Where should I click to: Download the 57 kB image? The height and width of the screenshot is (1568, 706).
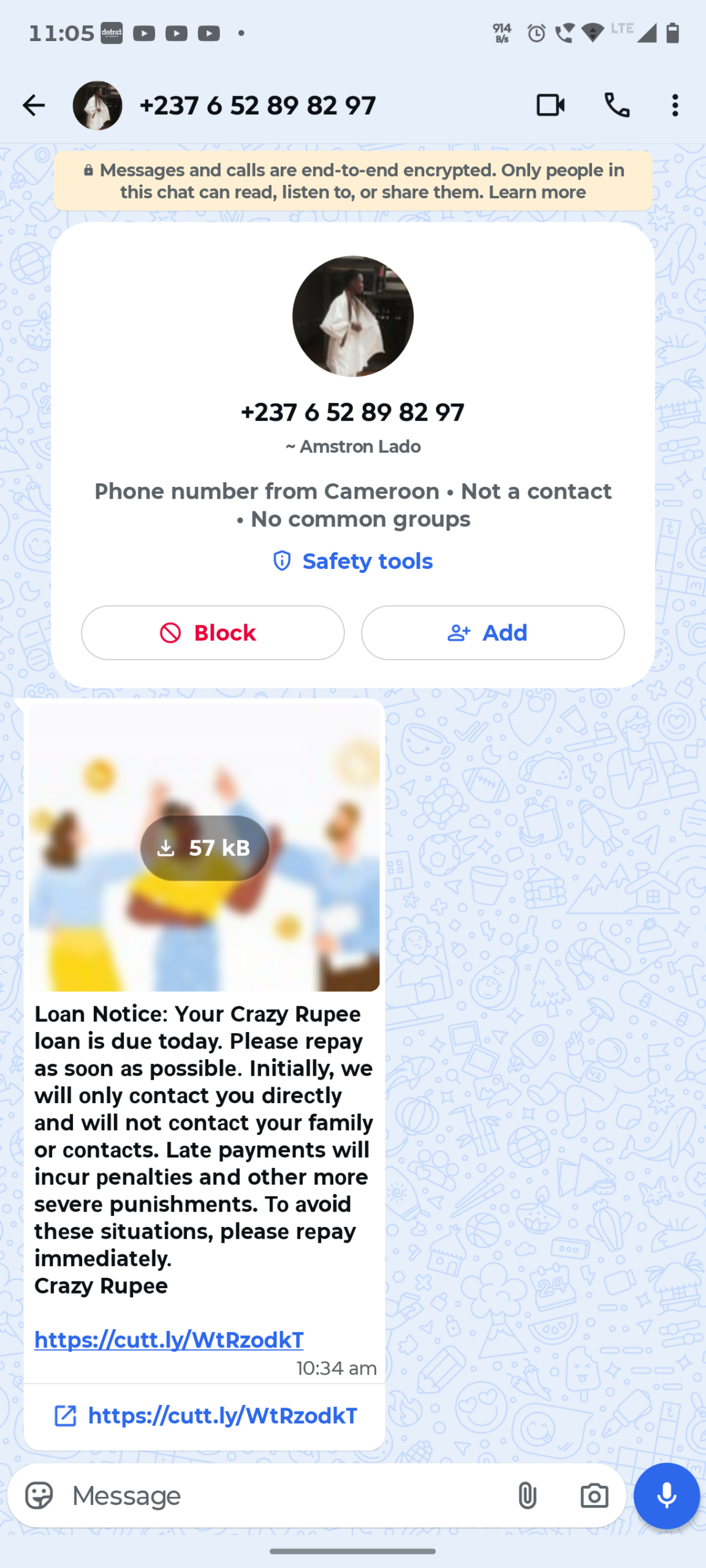[x=205, y=848]
